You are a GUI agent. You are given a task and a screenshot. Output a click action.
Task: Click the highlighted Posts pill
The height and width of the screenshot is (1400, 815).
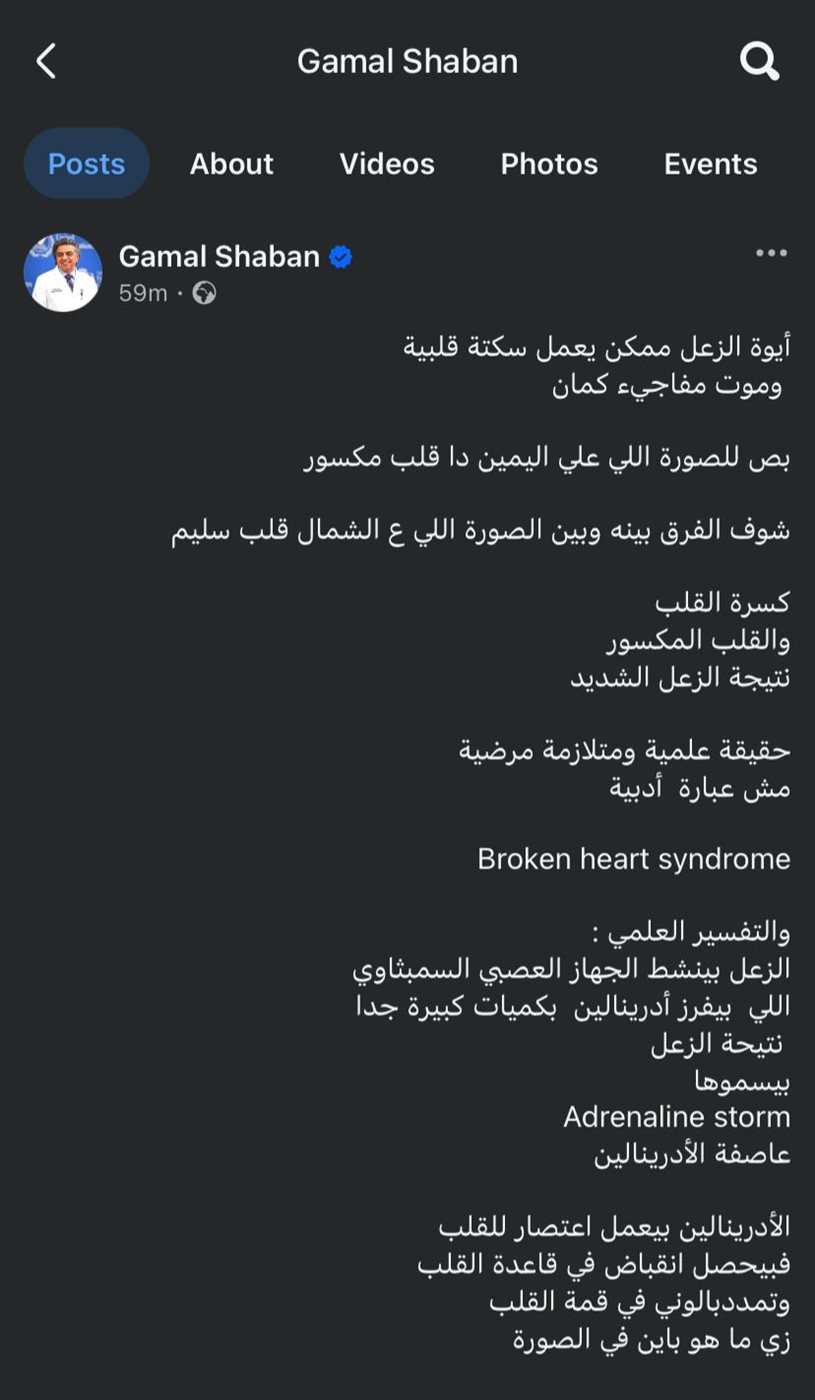[86, 163]
